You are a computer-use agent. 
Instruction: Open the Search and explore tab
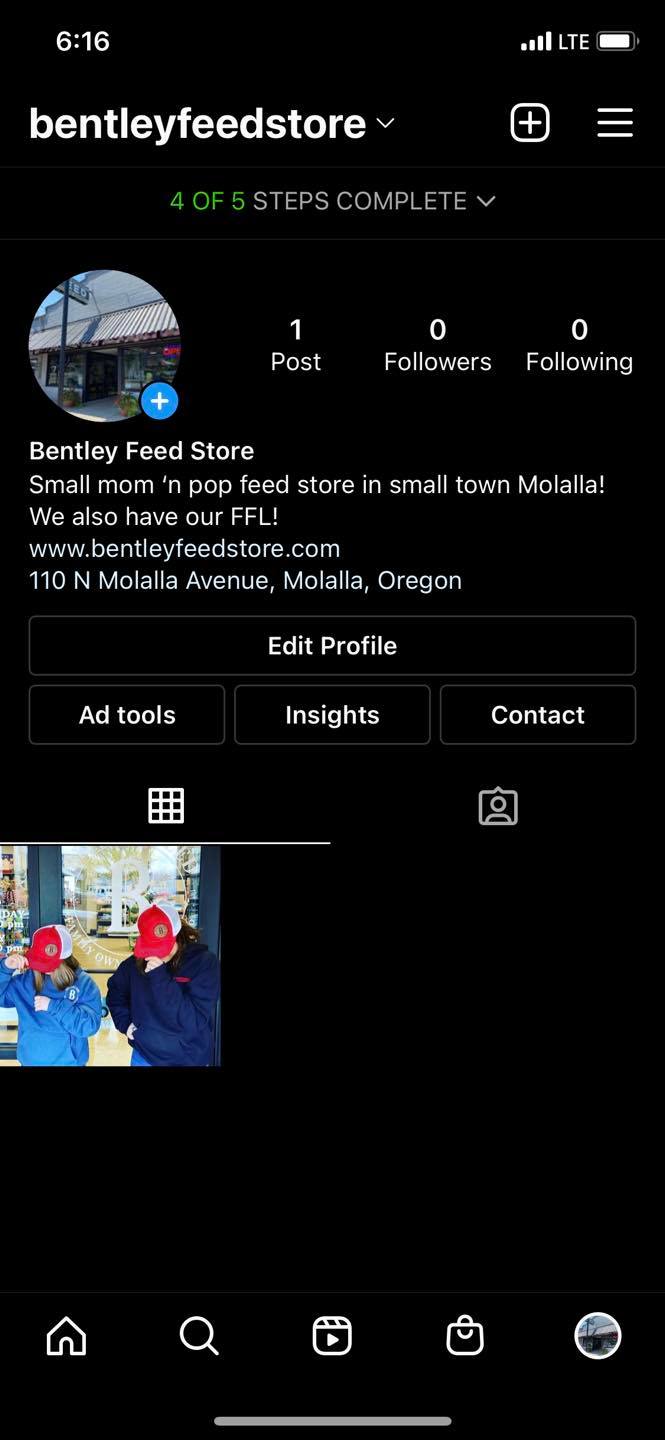point(199,1336)
